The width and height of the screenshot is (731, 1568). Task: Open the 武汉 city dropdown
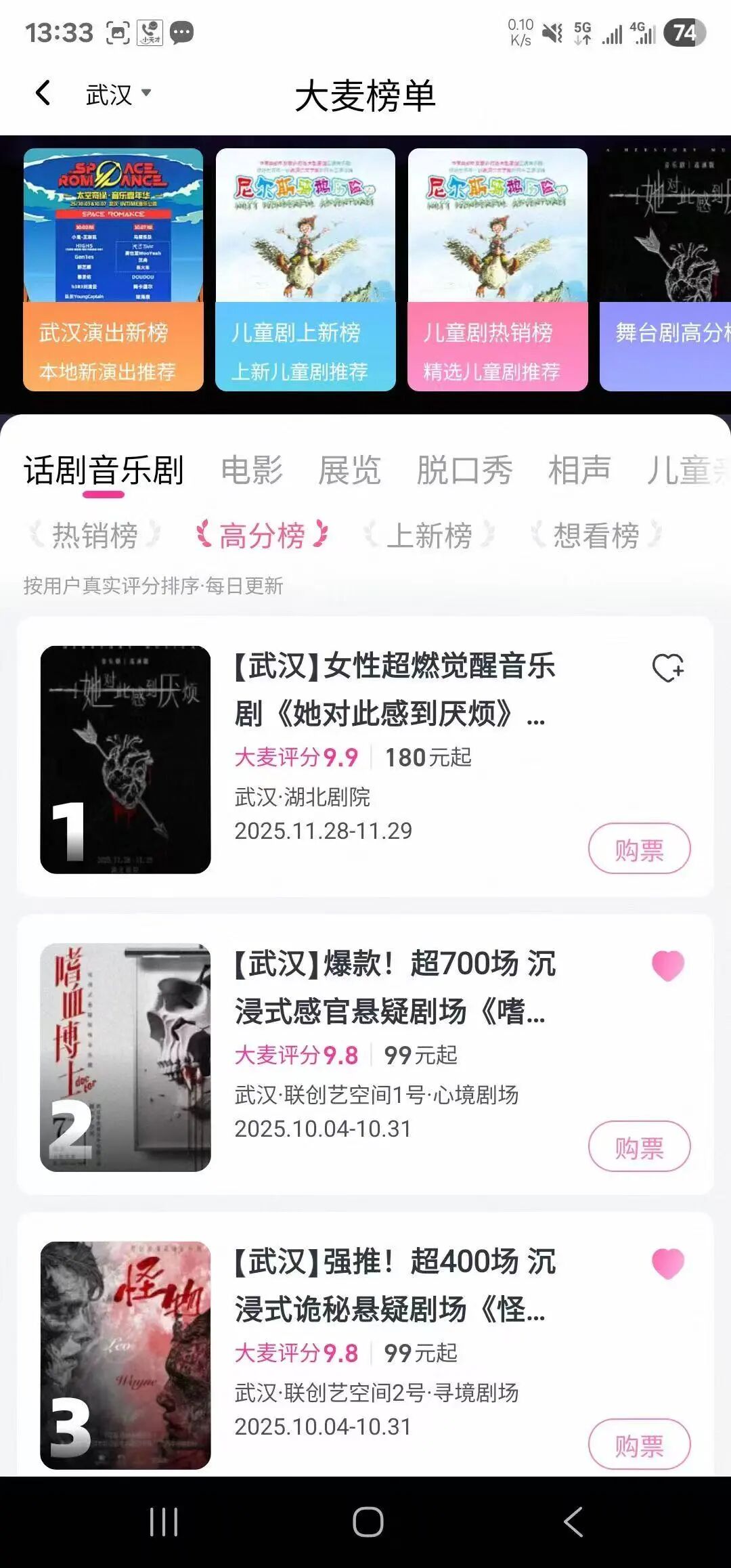pos(118,94)
